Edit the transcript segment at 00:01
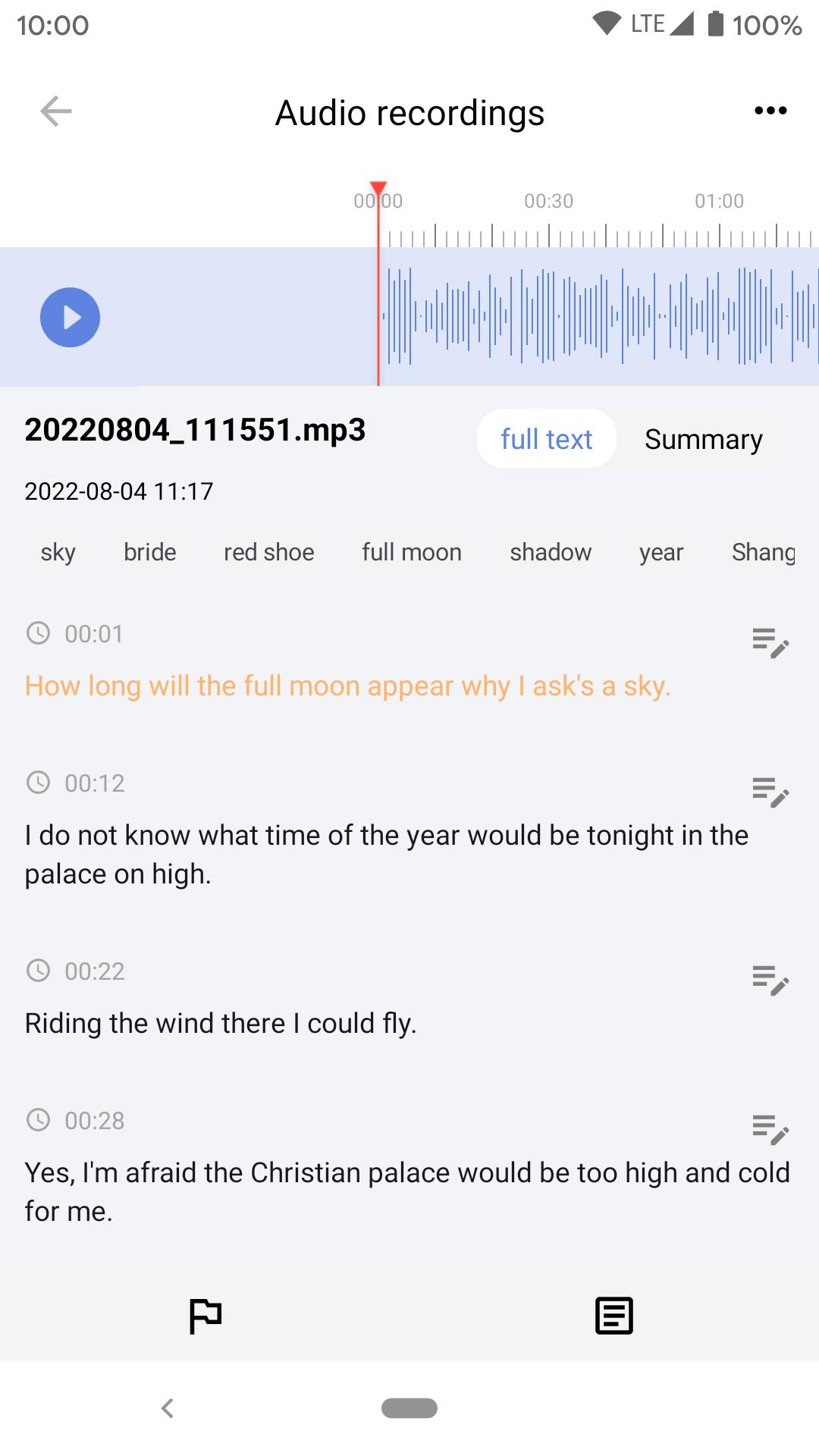Viewport: 819px width, 1456px height. point(770,643)
